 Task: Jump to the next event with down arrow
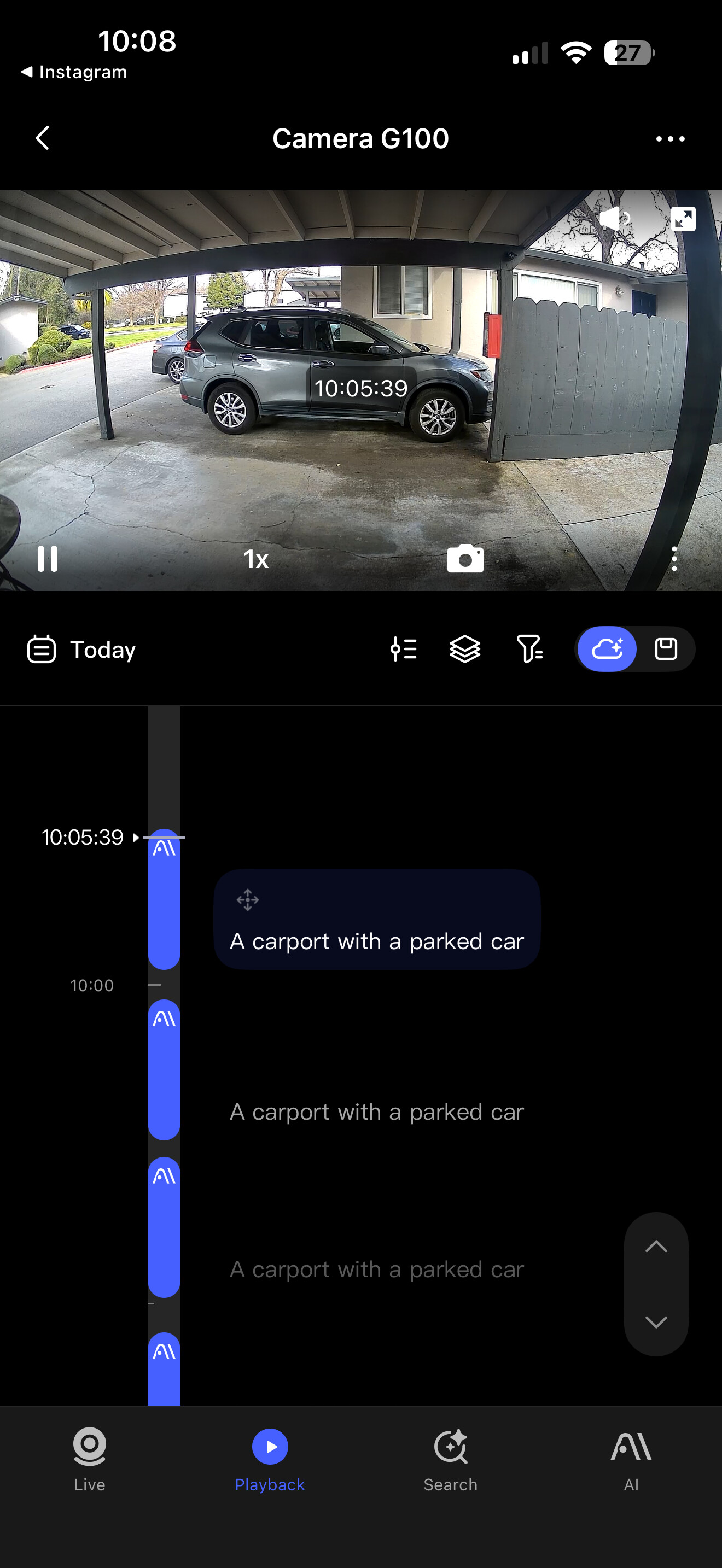656,1322
